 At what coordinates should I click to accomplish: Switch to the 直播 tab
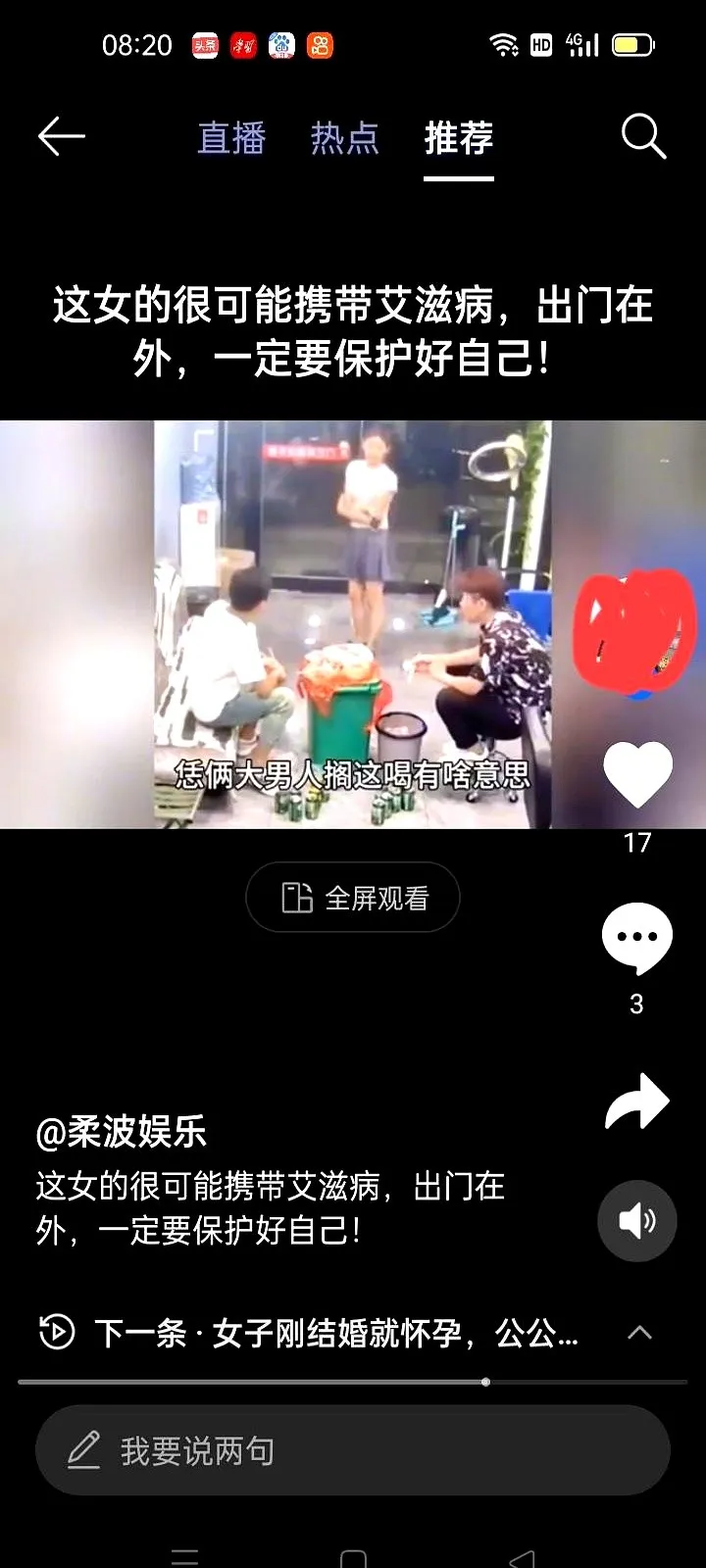point(231,138)
